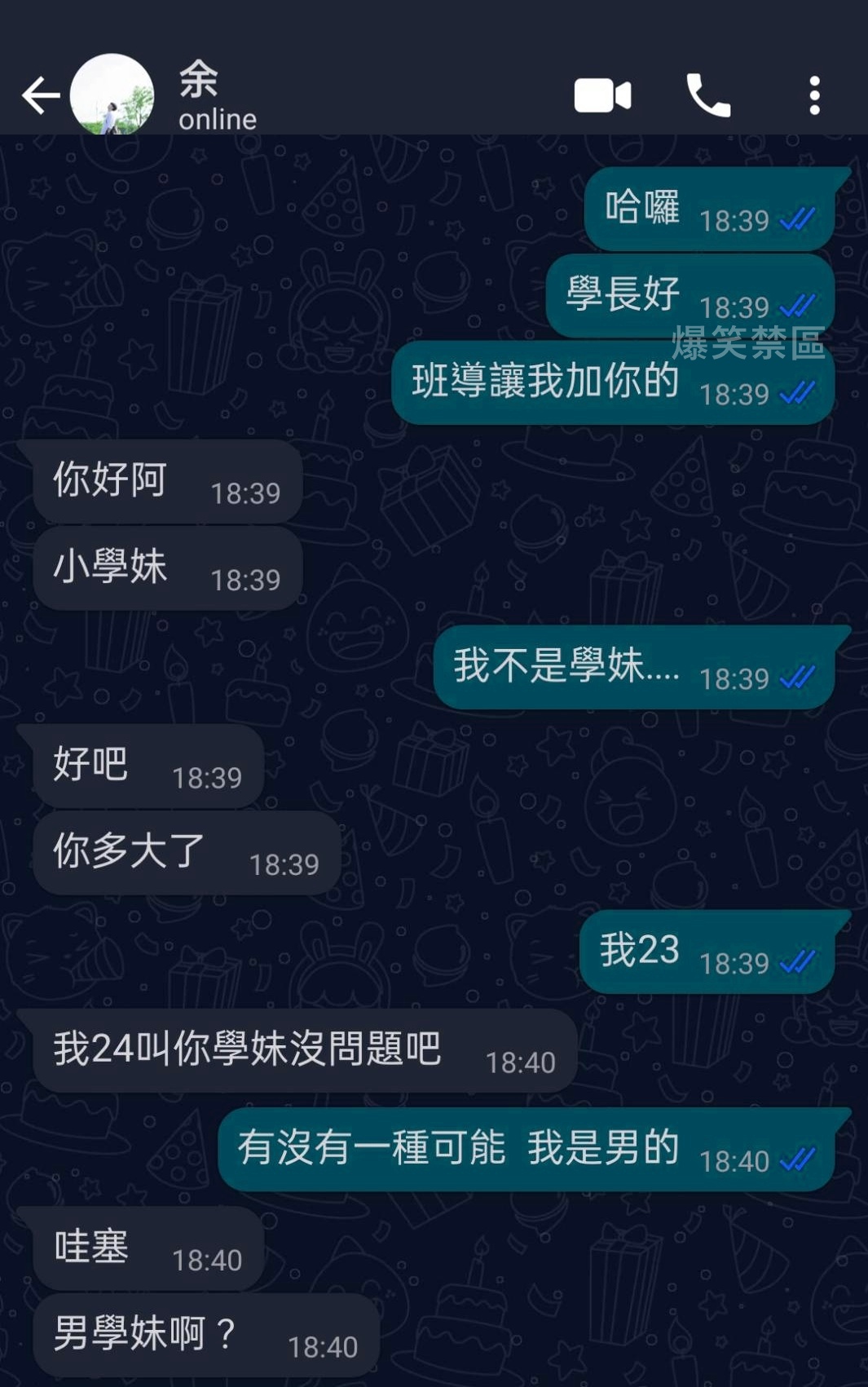Go back to the chat list
This screenshot has width=868, height=1387.
(x=40, y=96)
